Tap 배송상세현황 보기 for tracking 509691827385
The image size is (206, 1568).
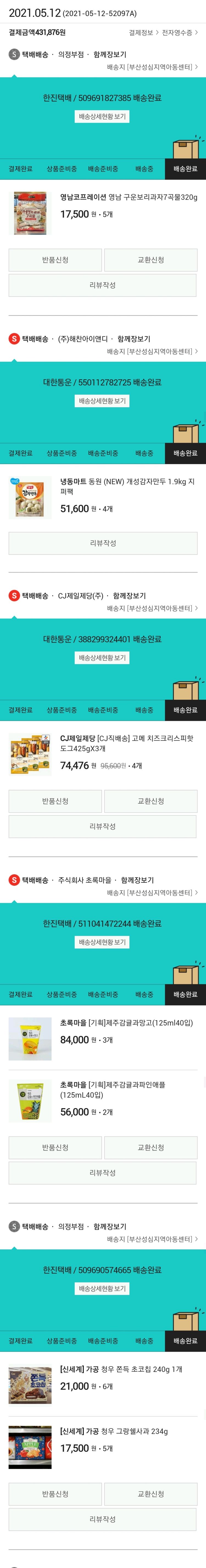click(x=102, y=116)
